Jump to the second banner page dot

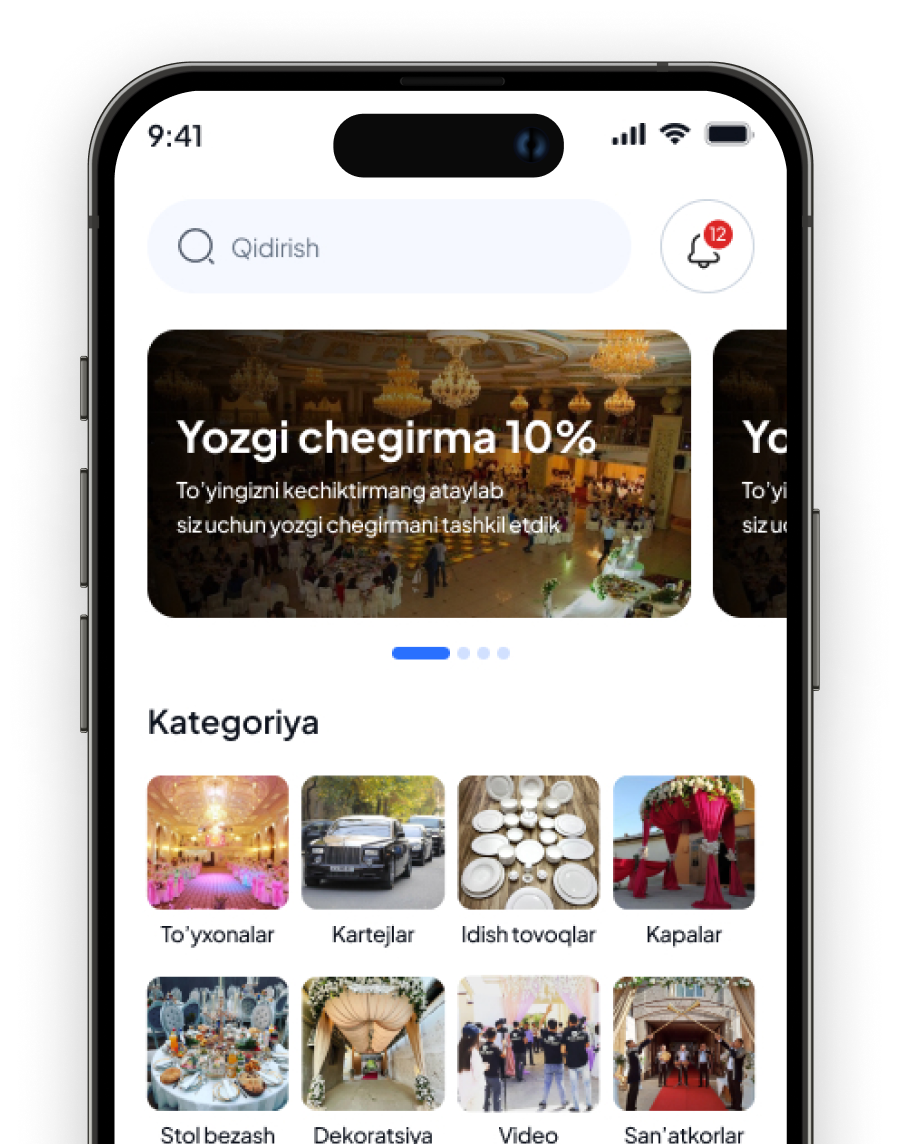pos(464,653)
